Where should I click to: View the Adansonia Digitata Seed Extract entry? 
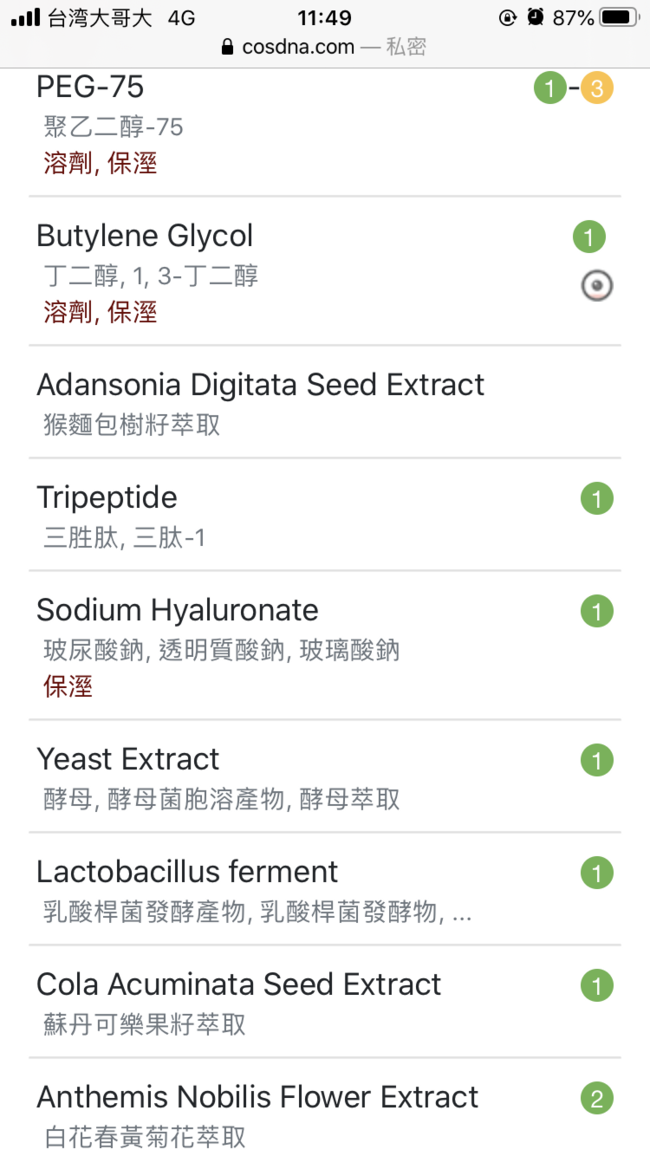(325, 402)
